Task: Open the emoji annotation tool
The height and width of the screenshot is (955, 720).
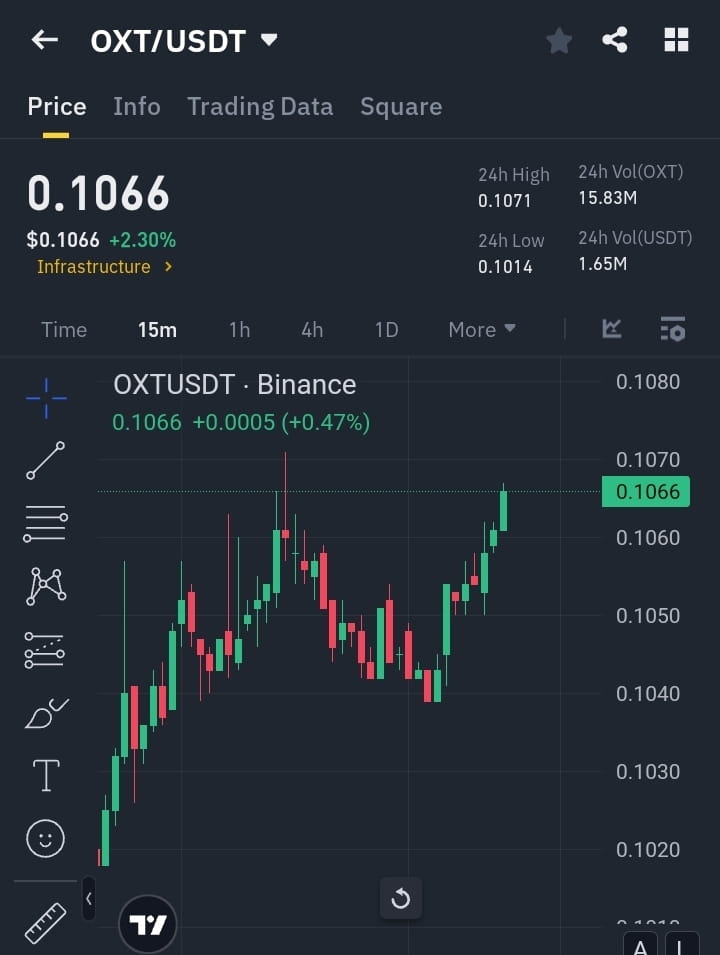Action: (45, 838)
